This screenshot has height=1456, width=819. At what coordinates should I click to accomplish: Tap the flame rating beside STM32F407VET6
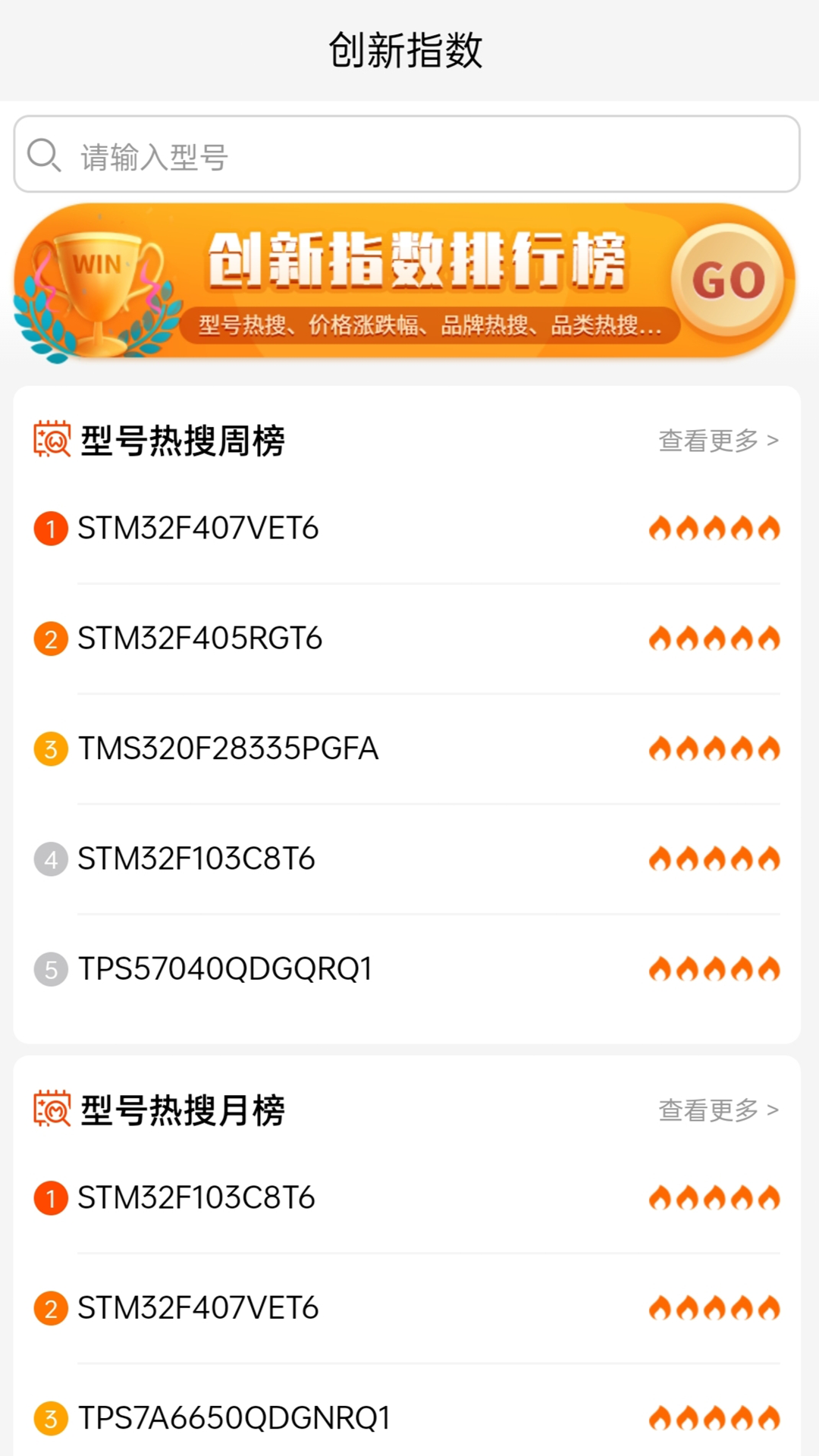click(x=713, y=529)
